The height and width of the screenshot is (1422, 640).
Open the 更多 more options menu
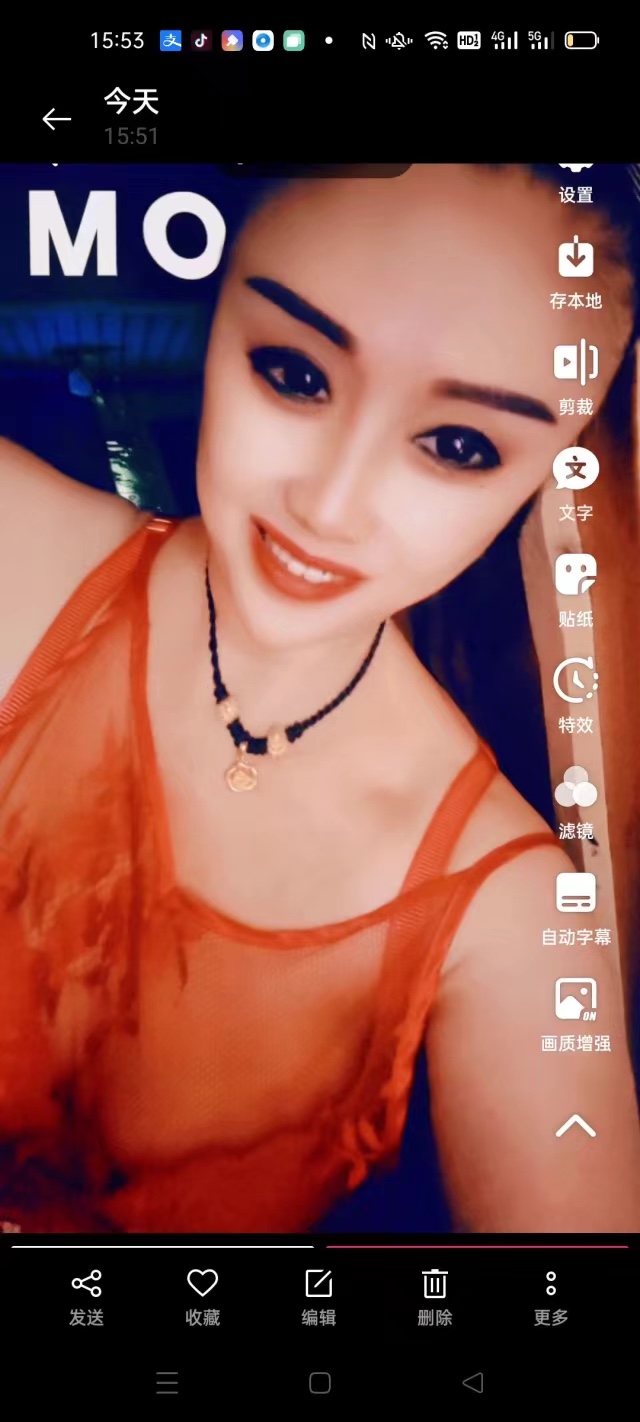point(551,1298)
